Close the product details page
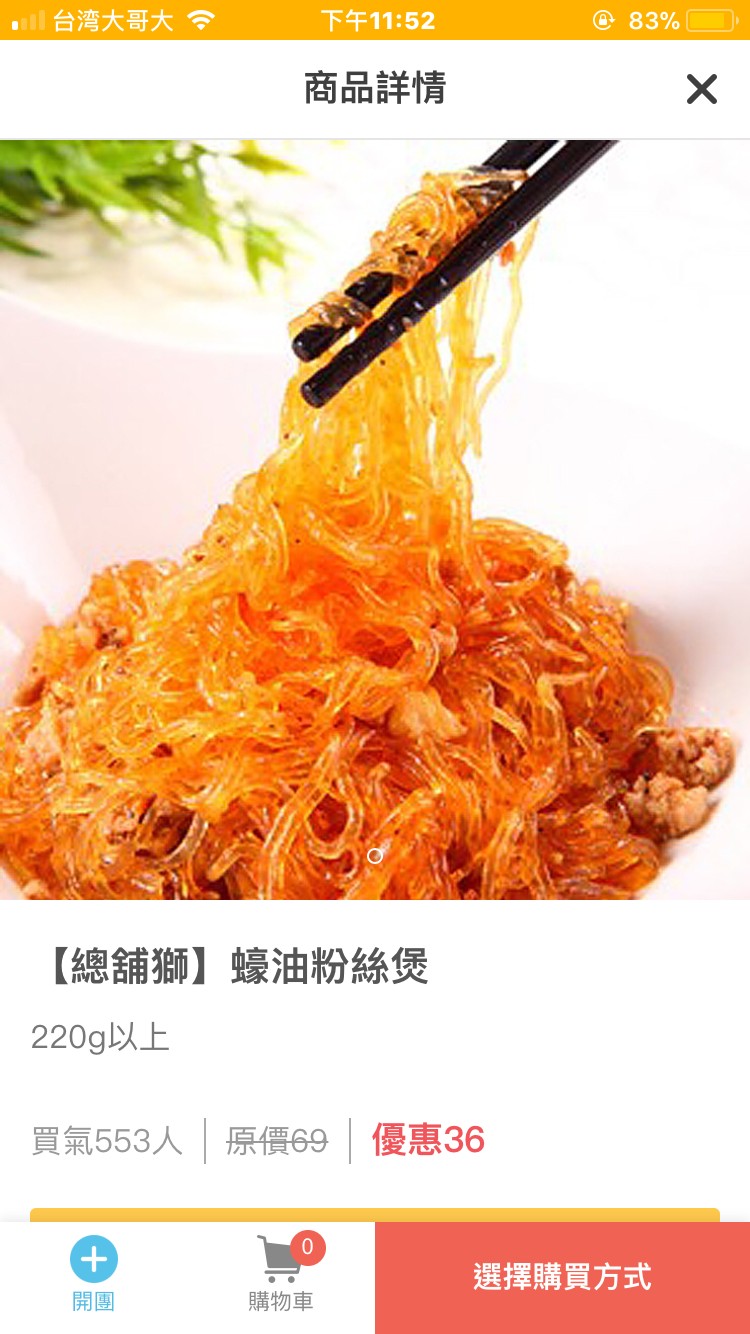Screen dimensions: 750x1334 point(701,89)
